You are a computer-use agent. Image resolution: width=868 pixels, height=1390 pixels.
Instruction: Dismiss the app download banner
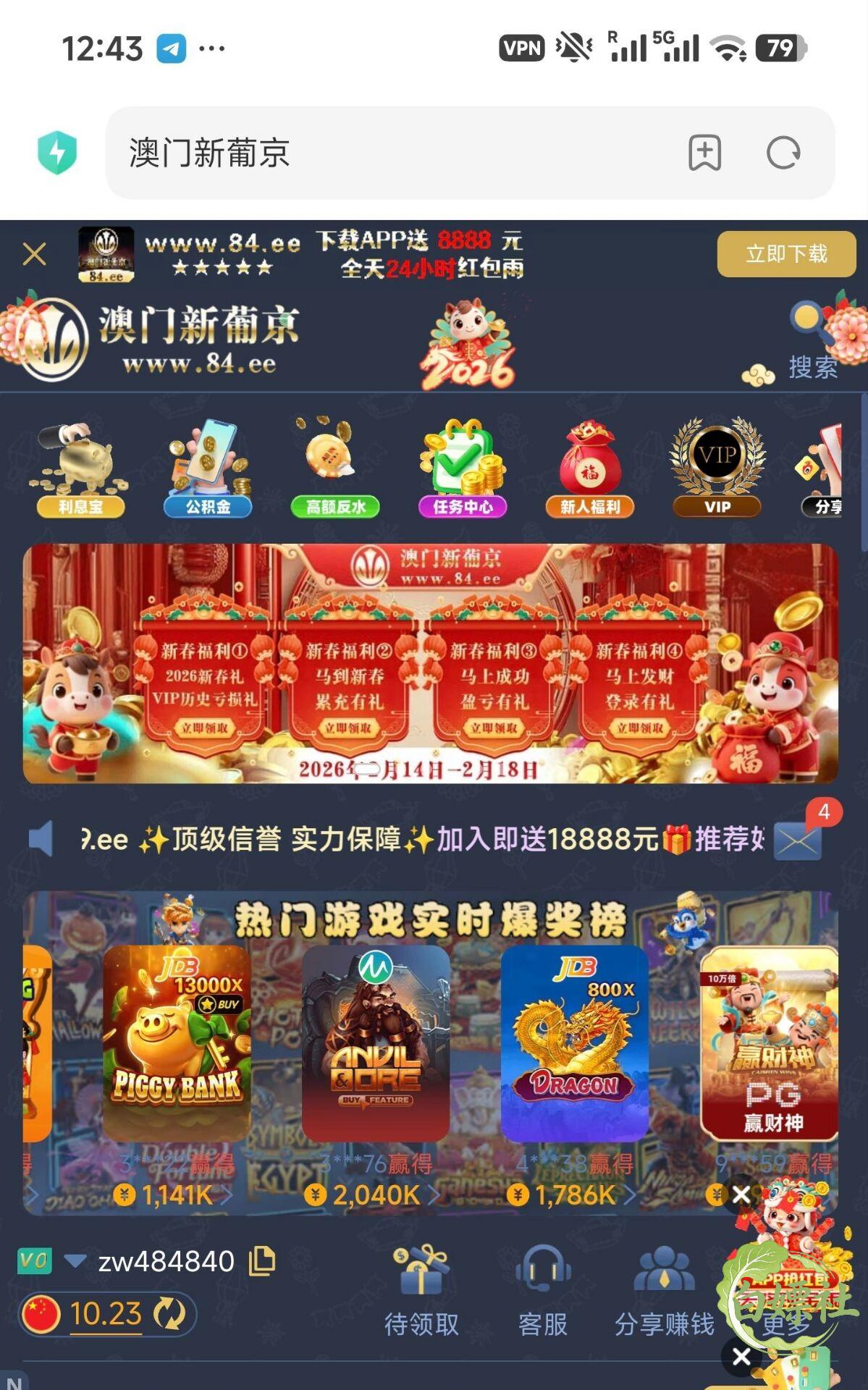[34, 254]
